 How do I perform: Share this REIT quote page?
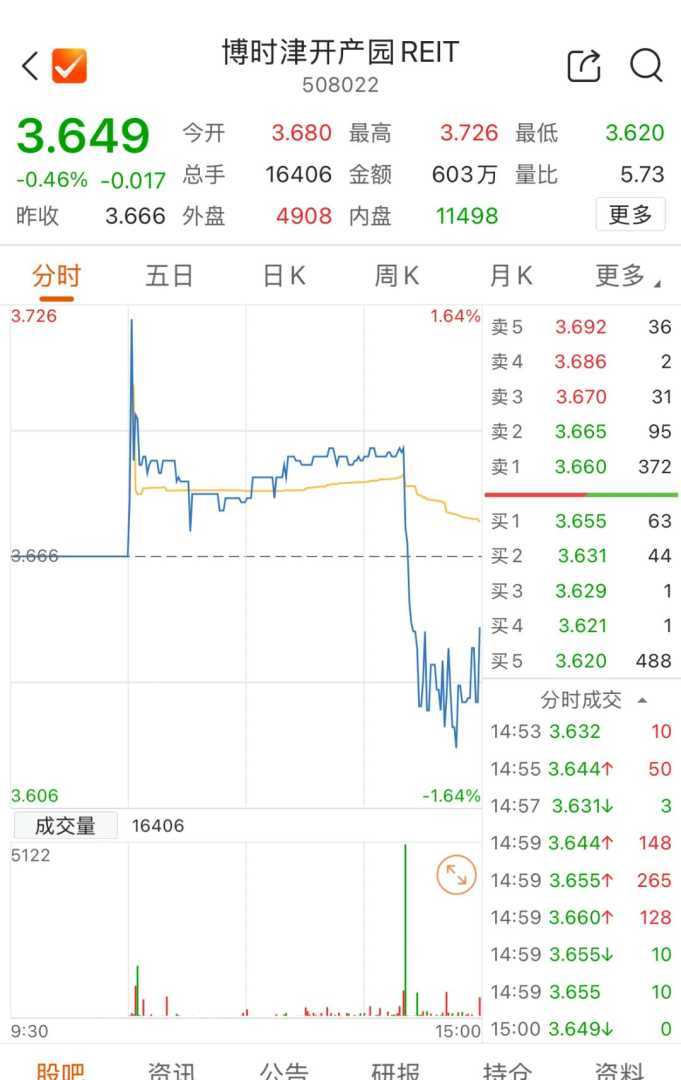pyautogui.click(x=584, y=66)
